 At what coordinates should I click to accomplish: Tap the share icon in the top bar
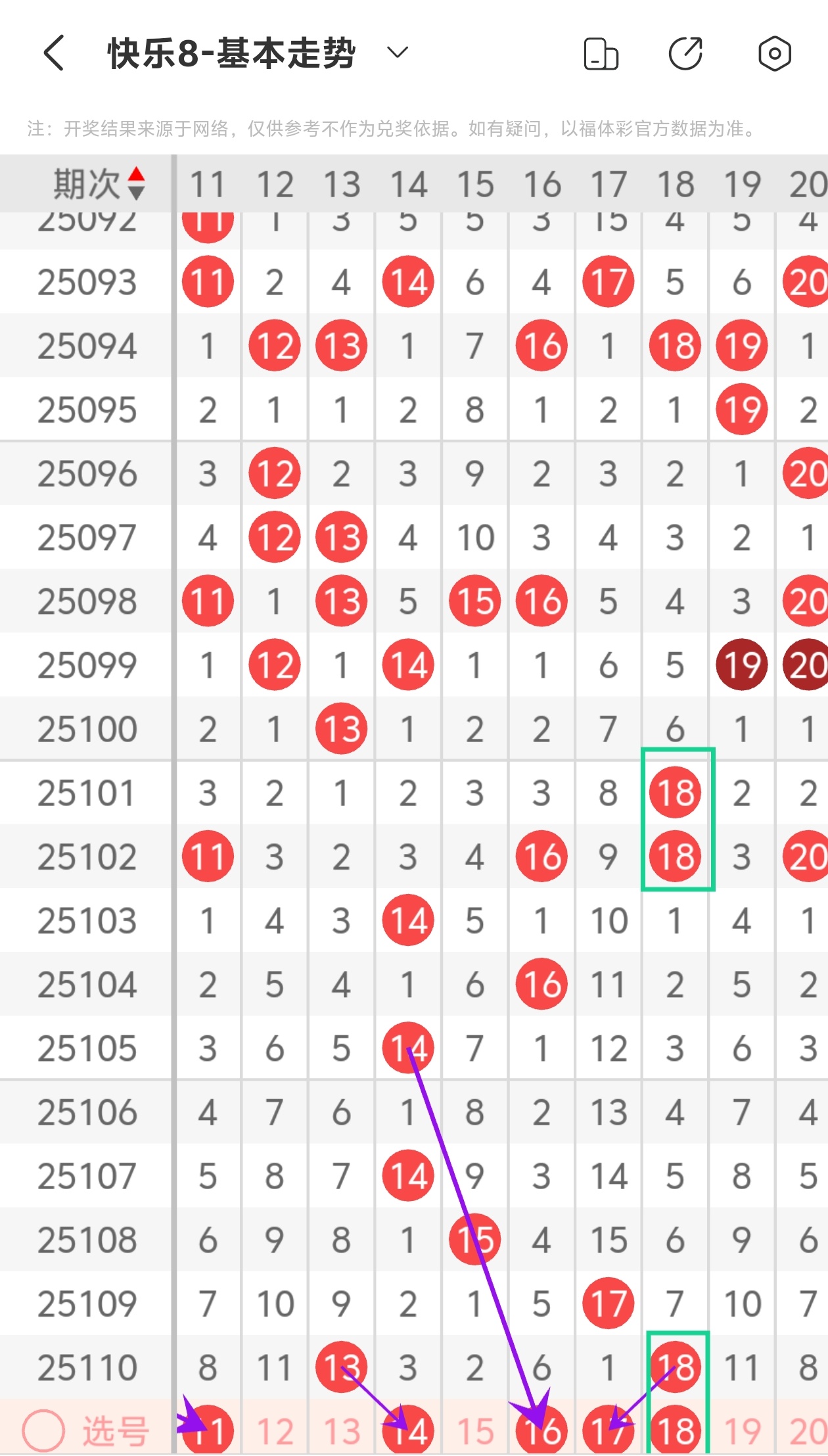coord(686,53)
